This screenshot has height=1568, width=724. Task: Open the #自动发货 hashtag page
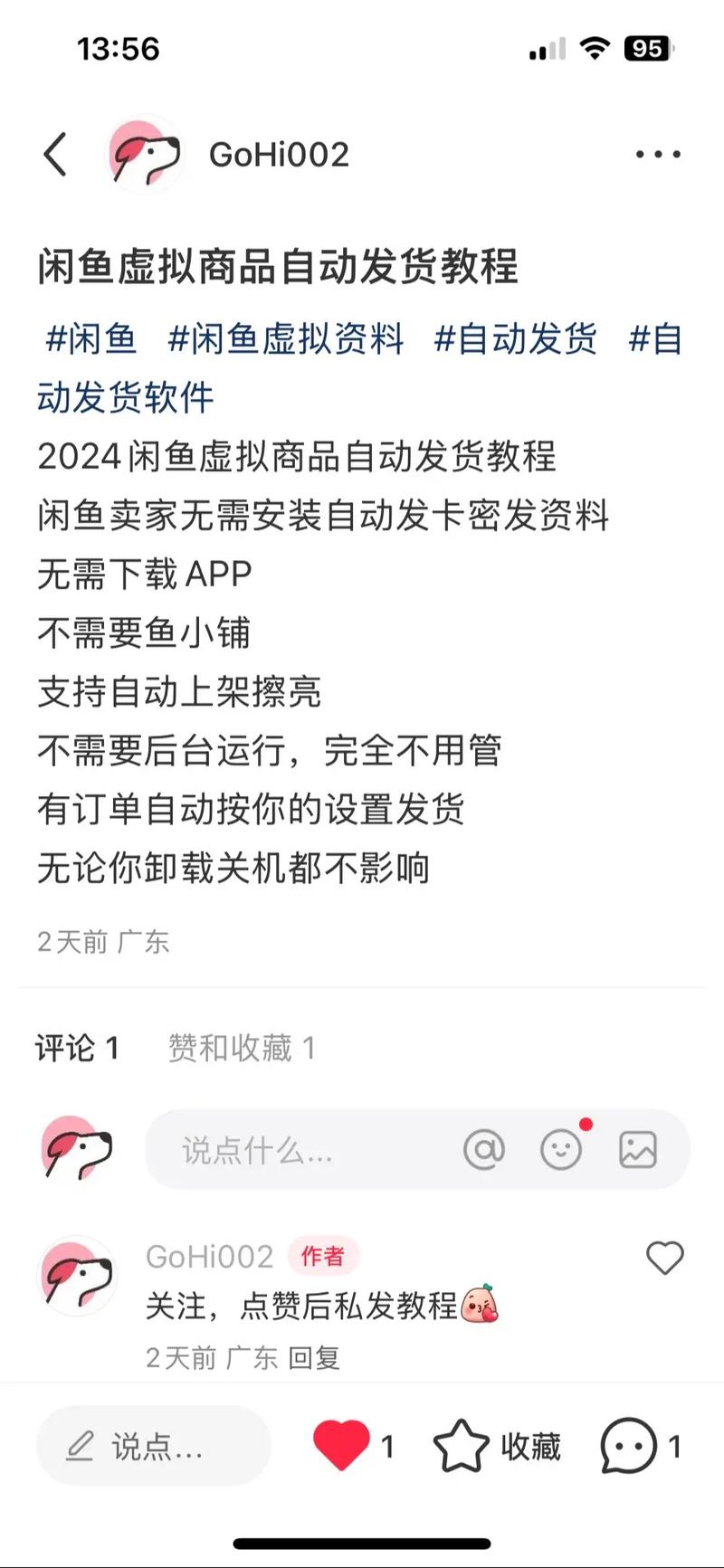coord(518,342)
